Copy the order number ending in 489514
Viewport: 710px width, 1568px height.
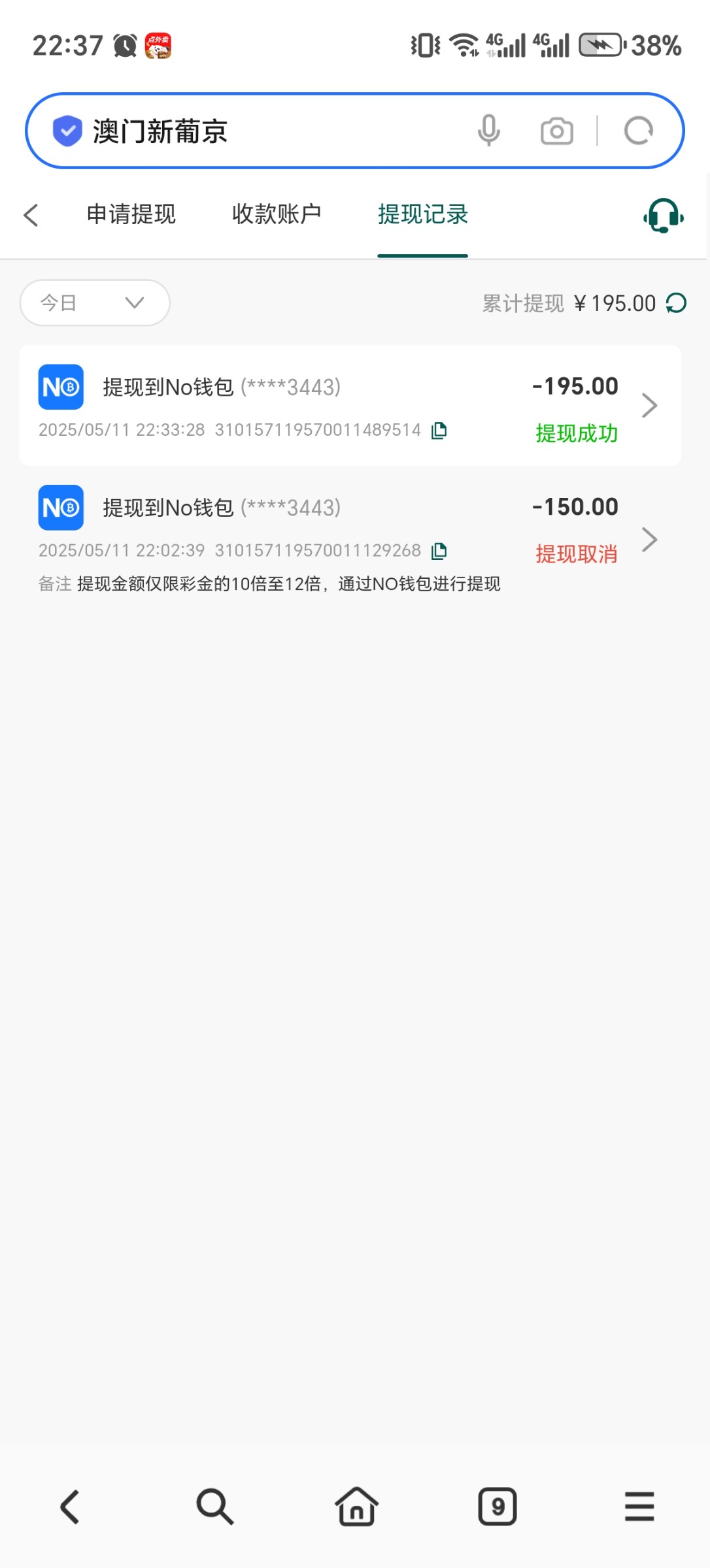pos(439,430)
